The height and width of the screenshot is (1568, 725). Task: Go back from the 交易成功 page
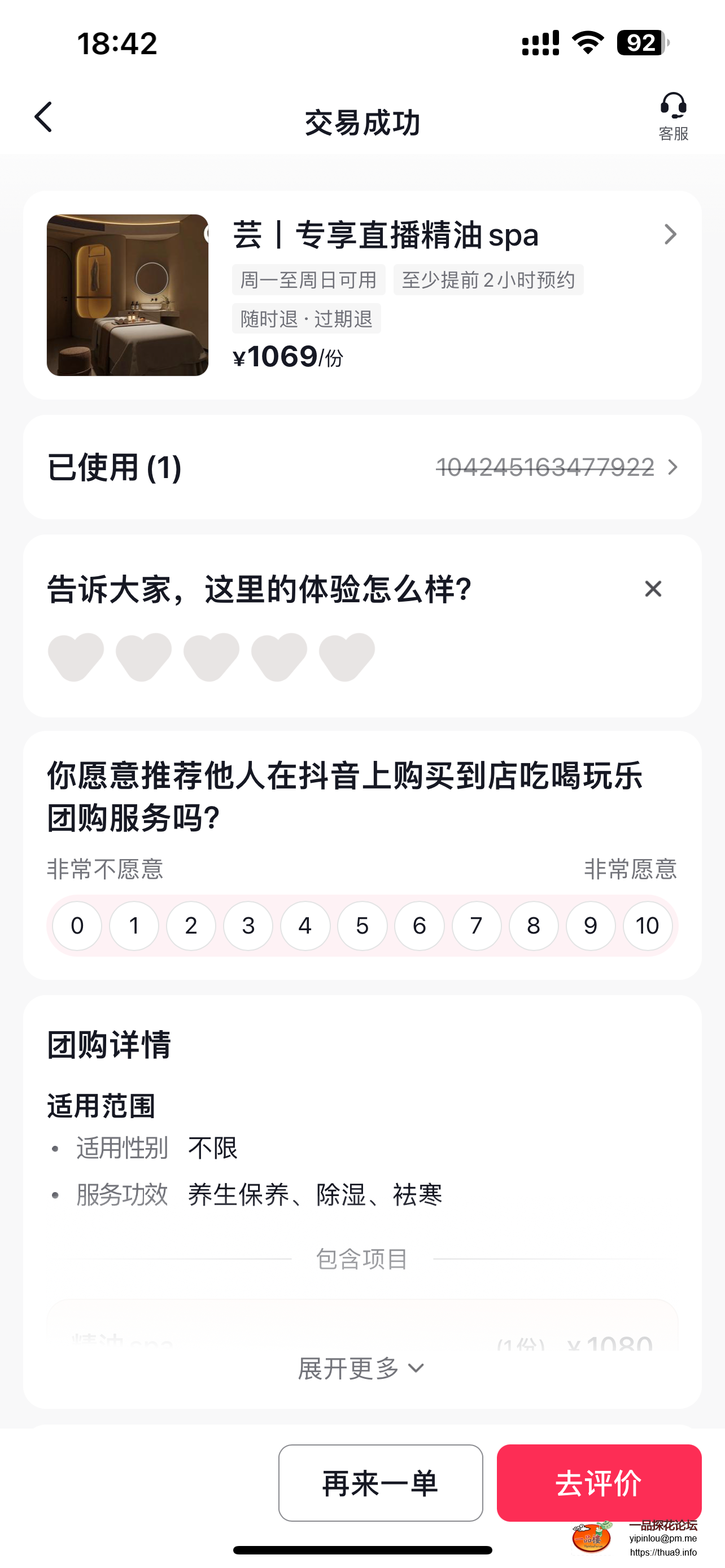(x=43, y=117)
